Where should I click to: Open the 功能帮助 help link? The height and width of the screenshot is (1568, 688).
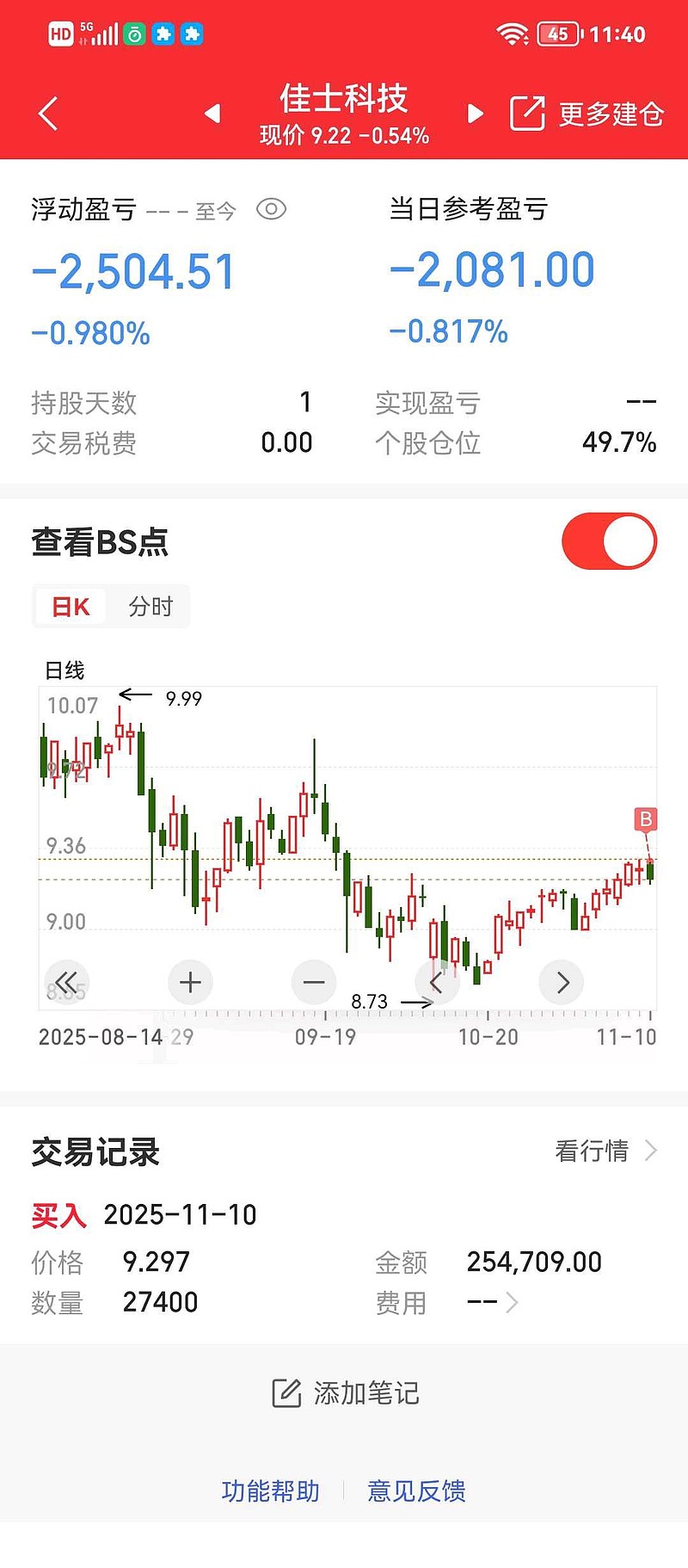(x=270, y=1491)
